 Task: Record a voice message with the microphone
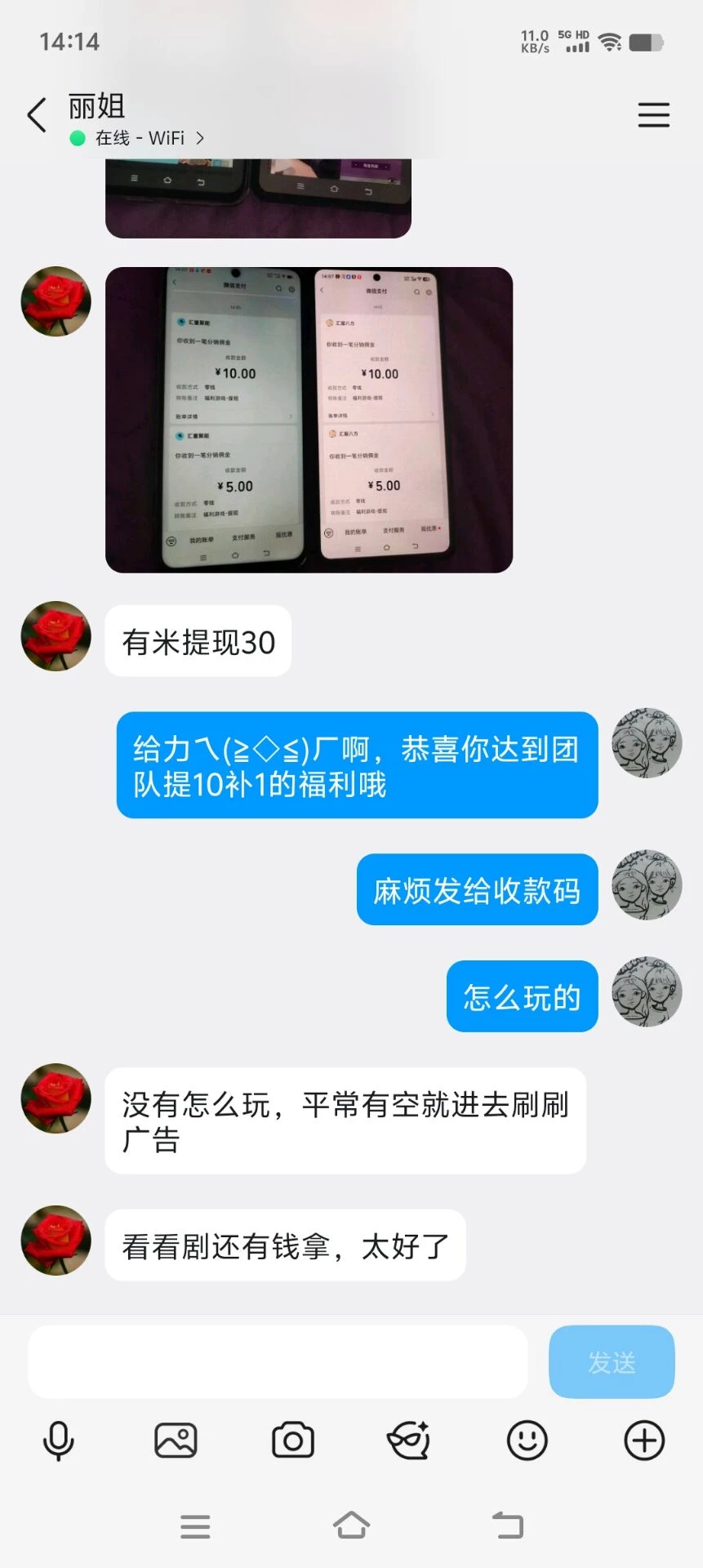(x=58, y=1441)
